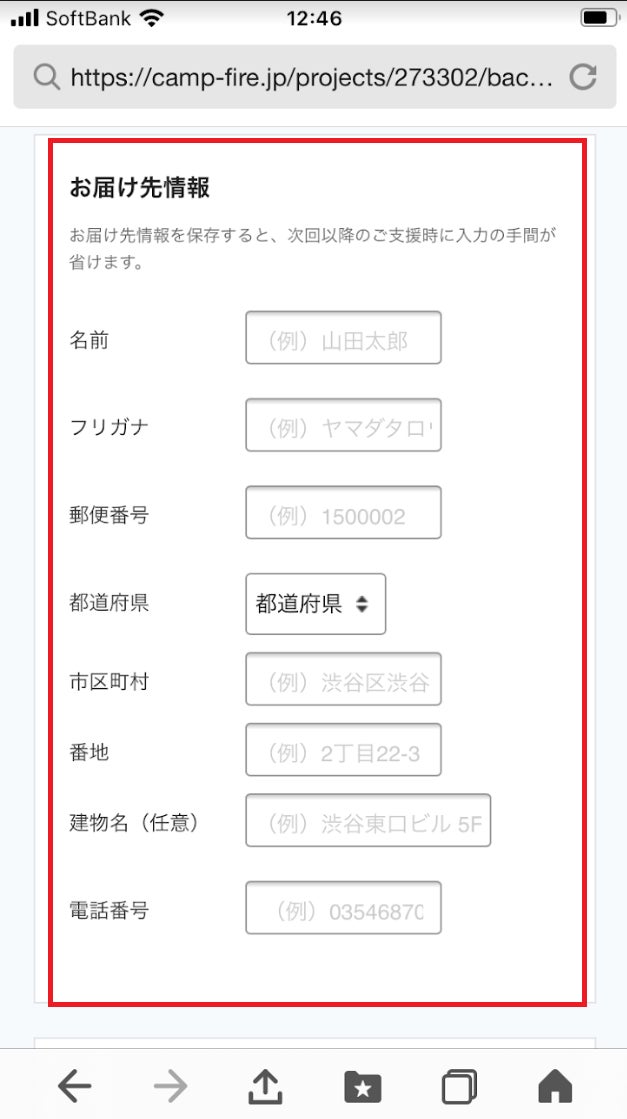Select the フリガナ text field
This screenshot has height=1119, width=627.
tap(343, 425)
